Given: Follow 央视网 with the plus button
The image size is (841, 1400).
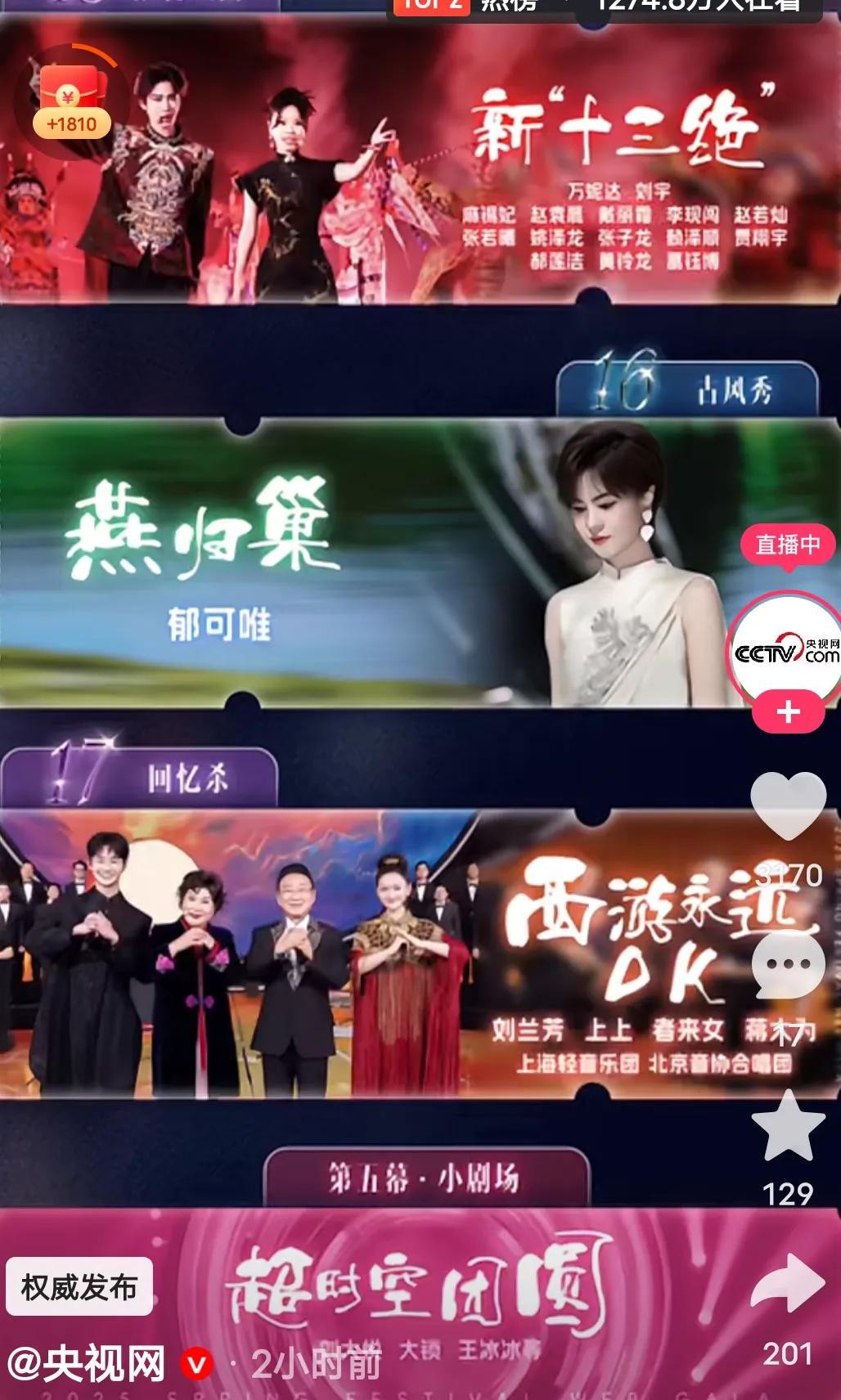Looking at the screenshot, I should click(788, 712).
